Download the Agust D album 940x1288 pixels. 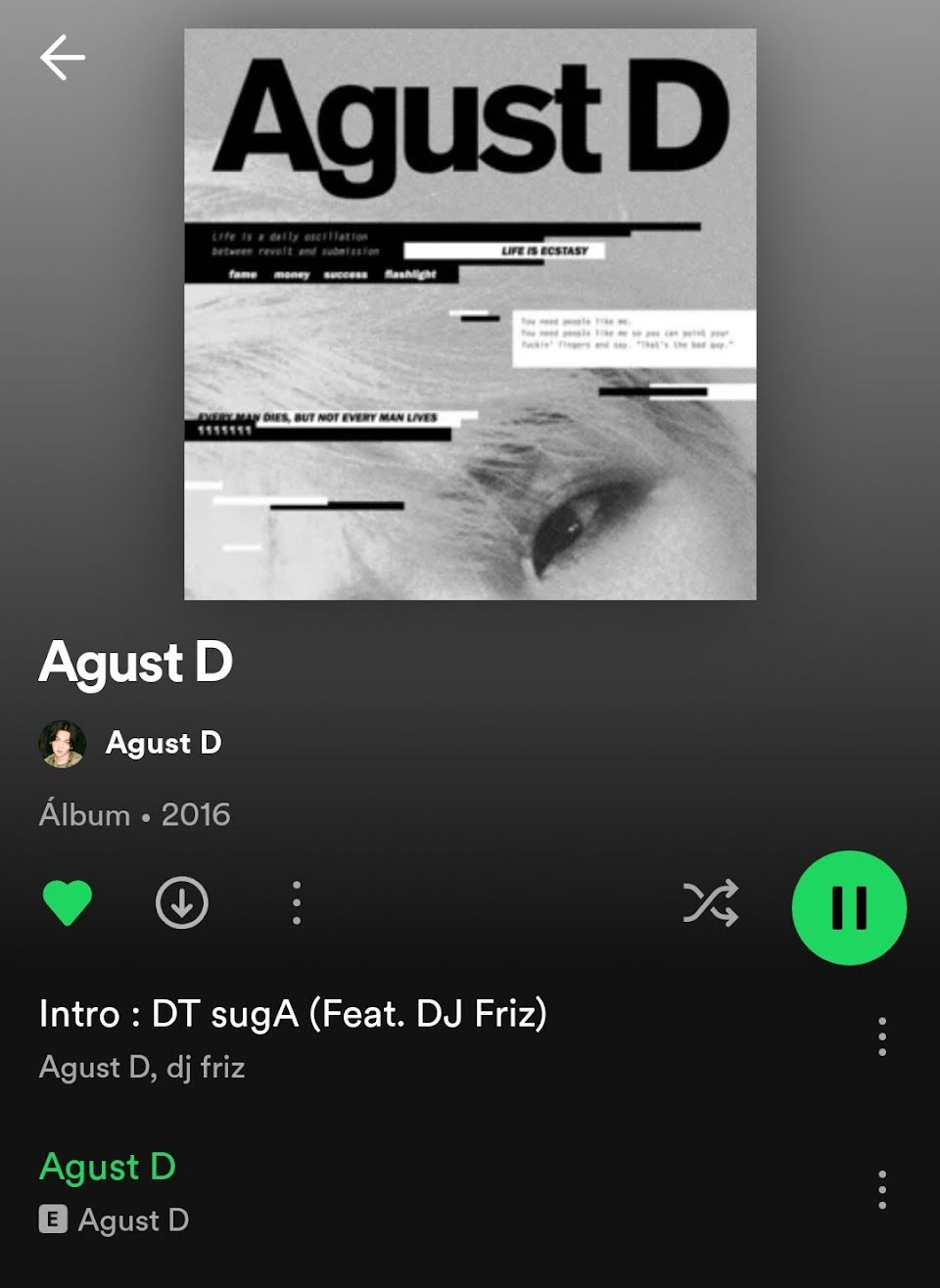pos(182,902)
